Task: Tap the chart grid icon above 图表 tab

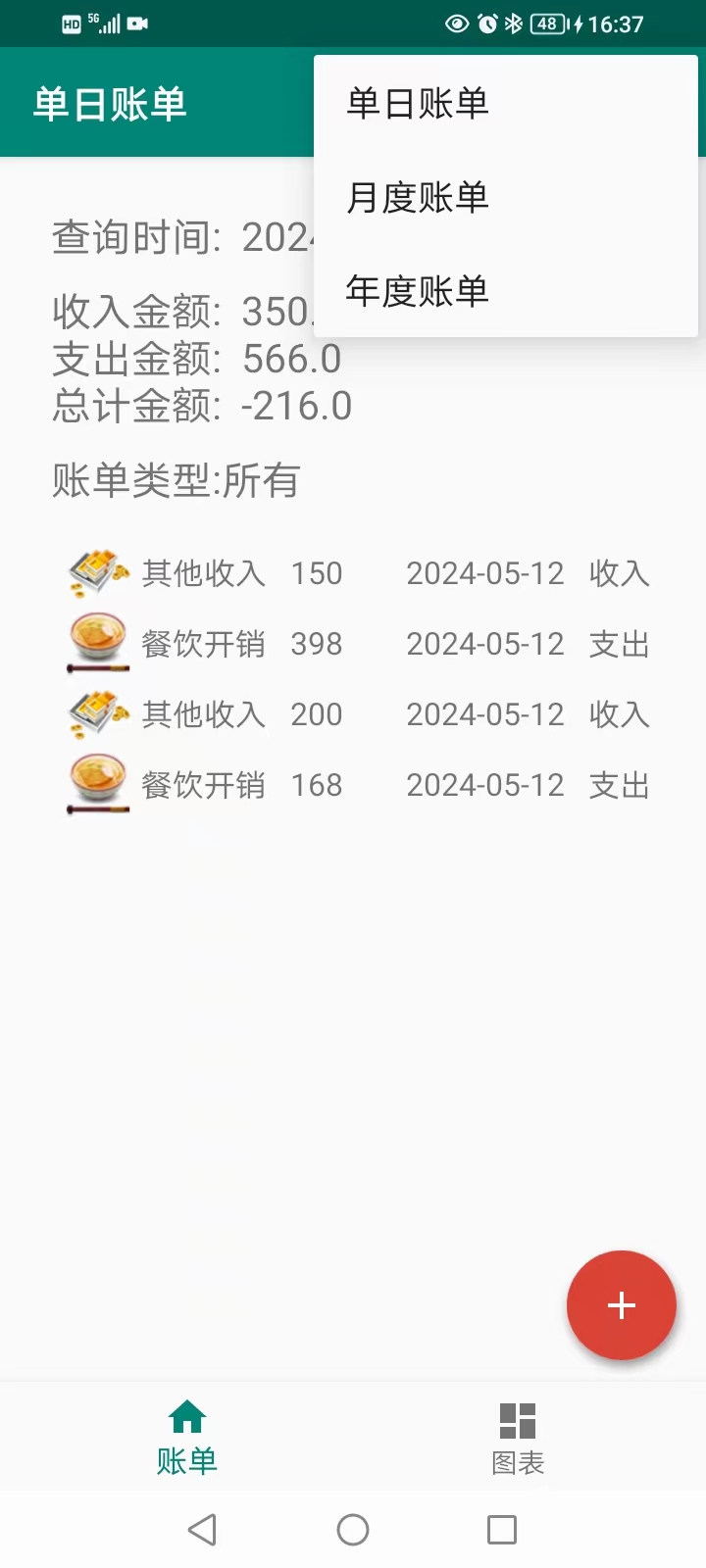Action: point(517,1418)
